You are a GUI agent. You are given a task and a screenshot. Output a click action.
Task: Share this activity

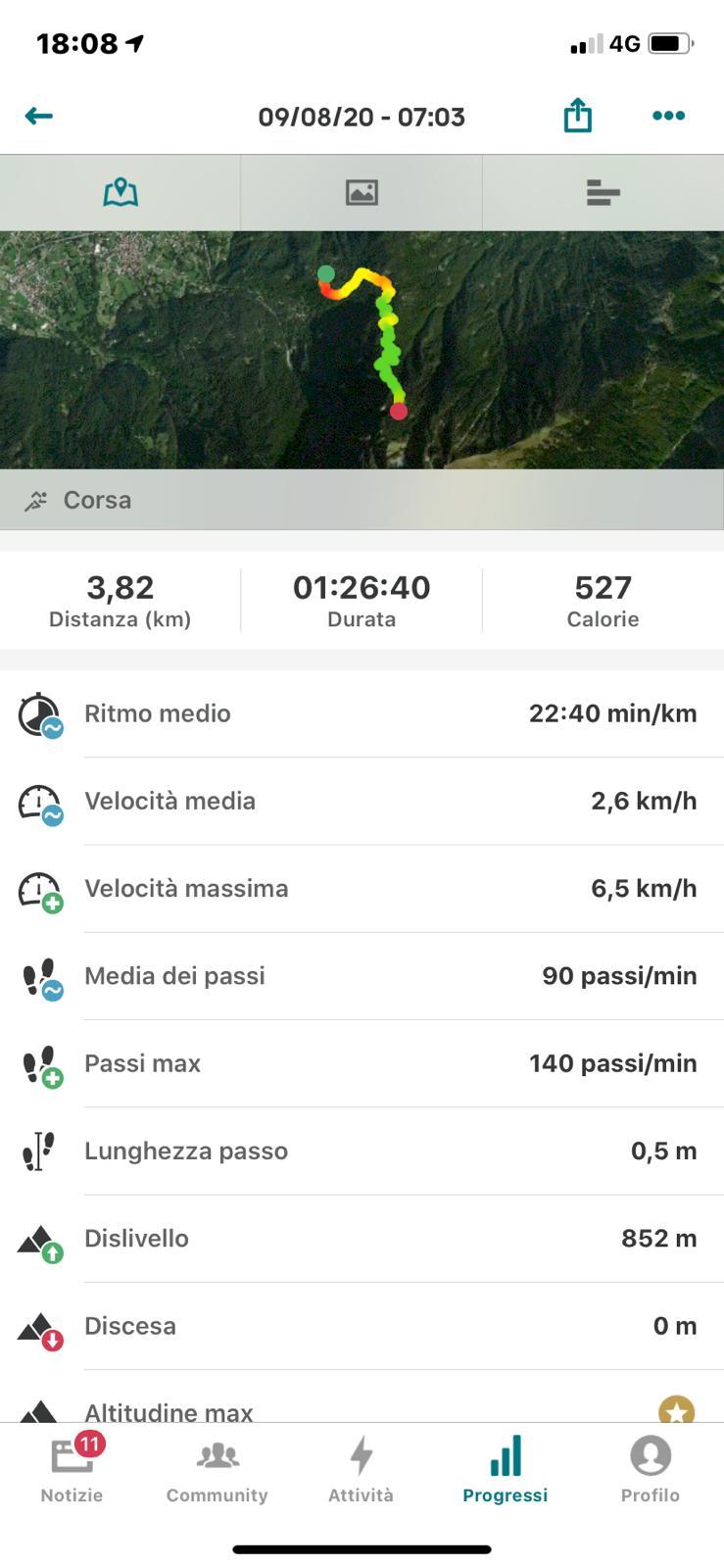click(578, 116)
